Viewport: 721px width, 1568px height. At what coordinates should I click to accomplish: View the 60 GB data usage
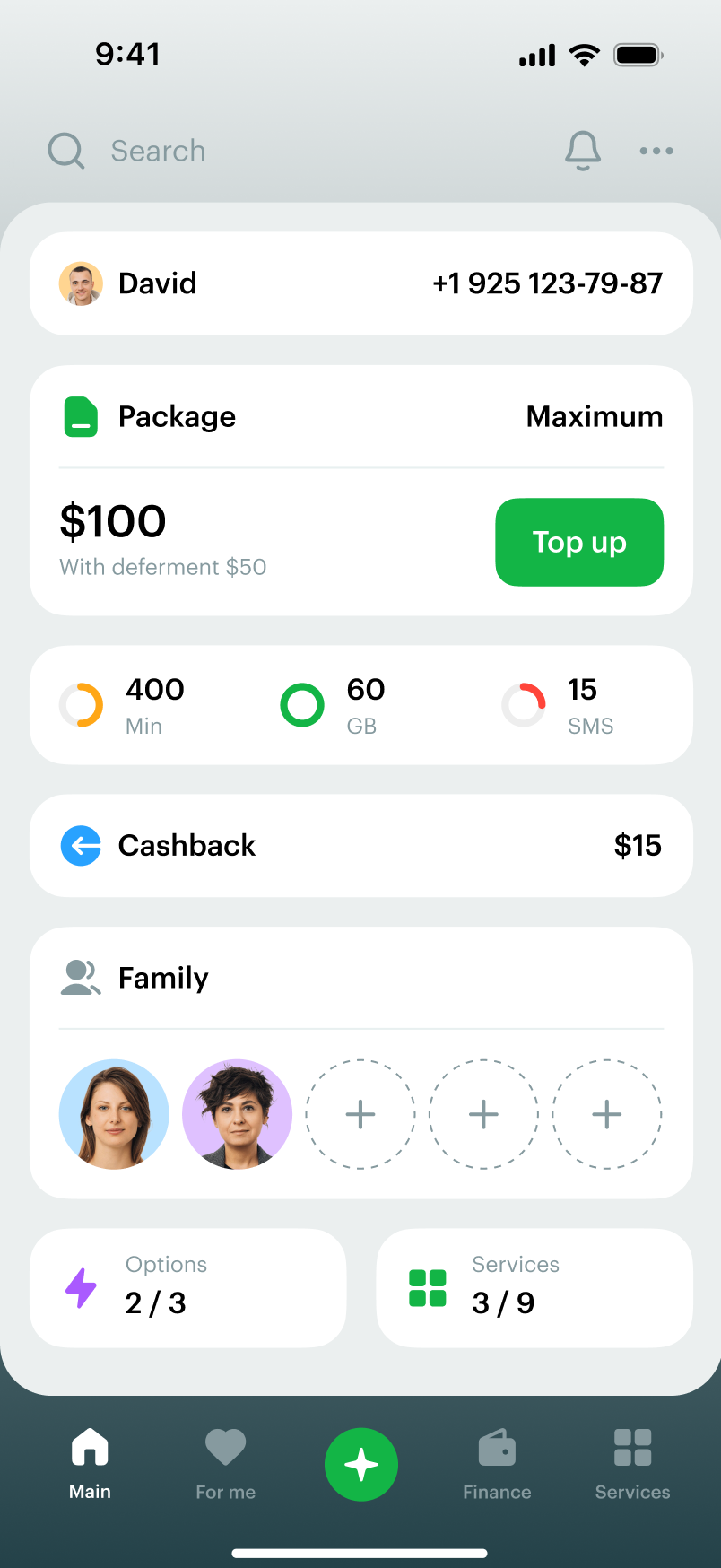pyautogui.click(x=333, y=705)
